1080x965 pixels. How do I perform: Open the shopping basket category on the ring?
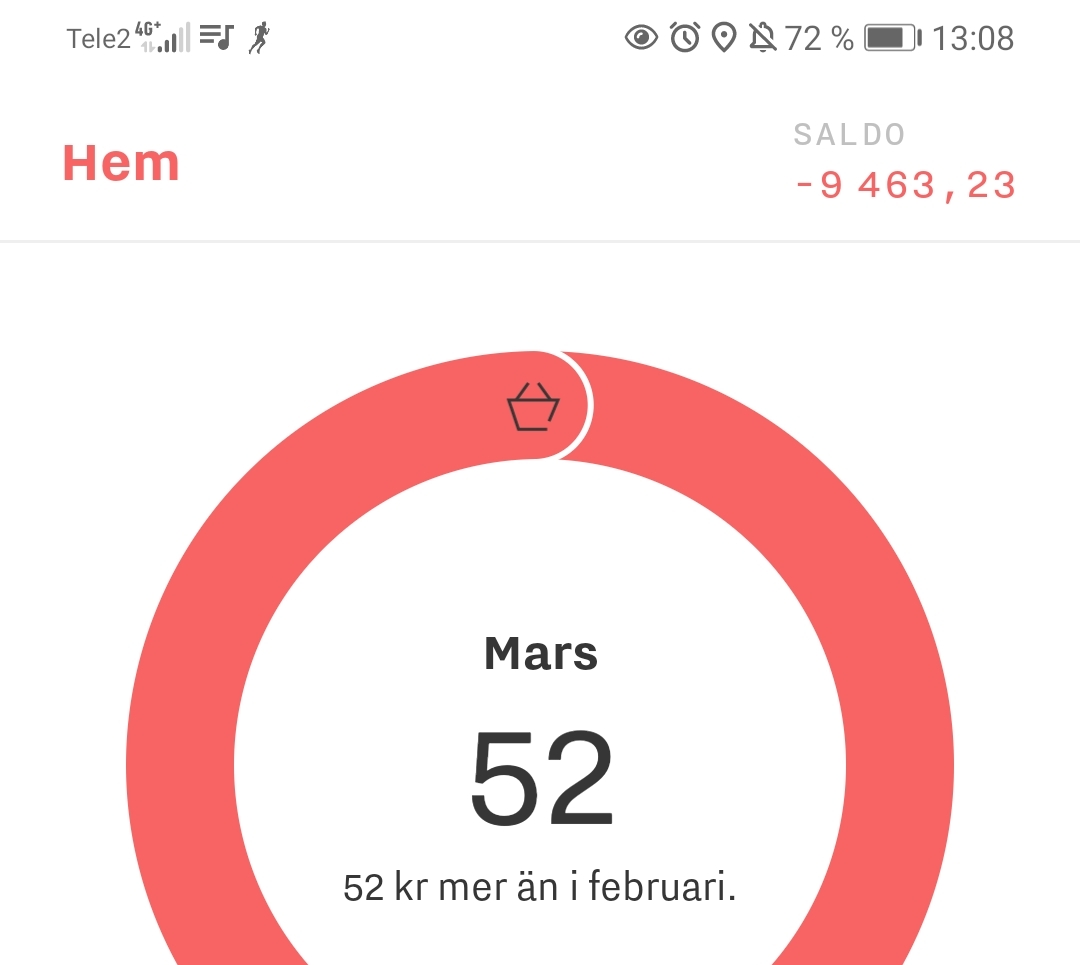tap(533, 407)
